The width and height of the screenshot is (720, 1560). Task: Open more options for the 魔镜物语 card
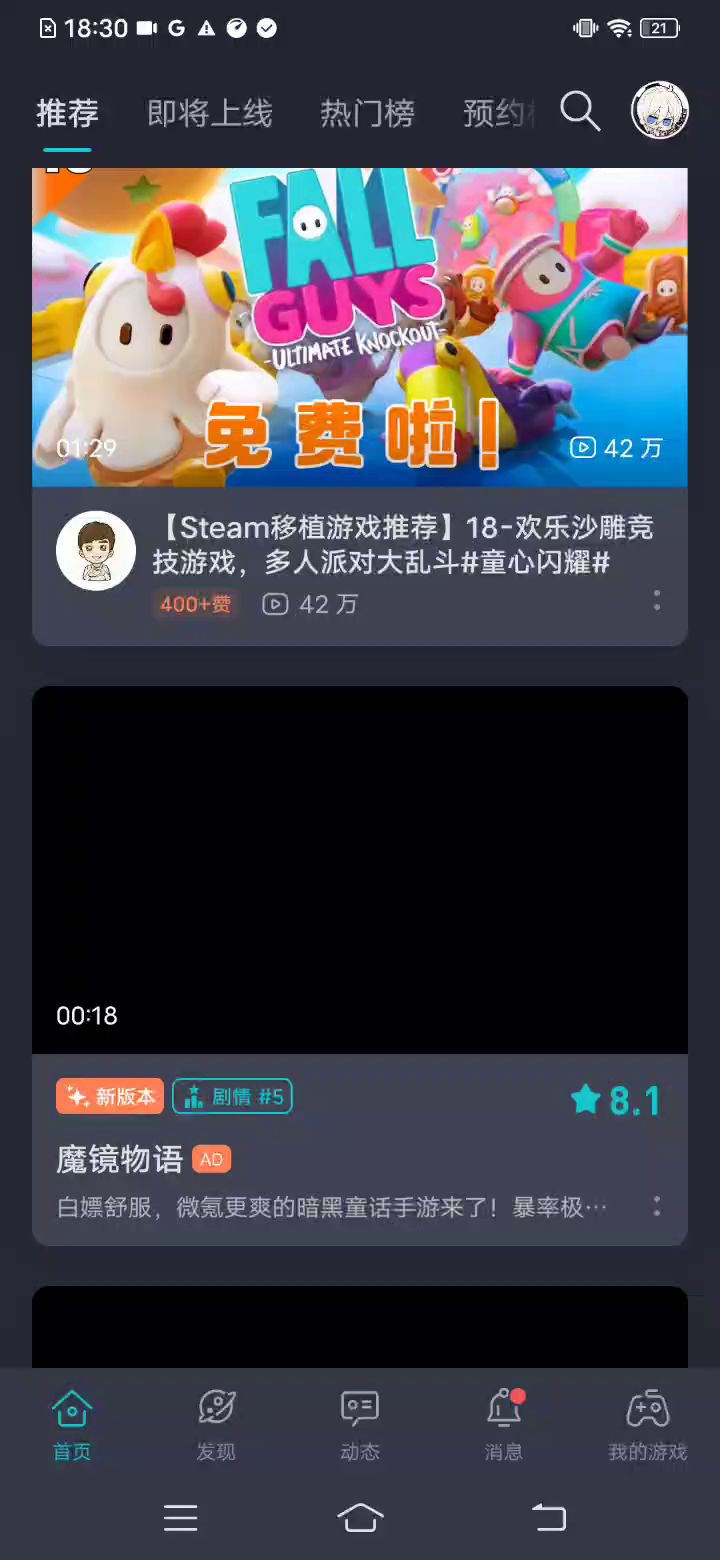point(657,1206)
